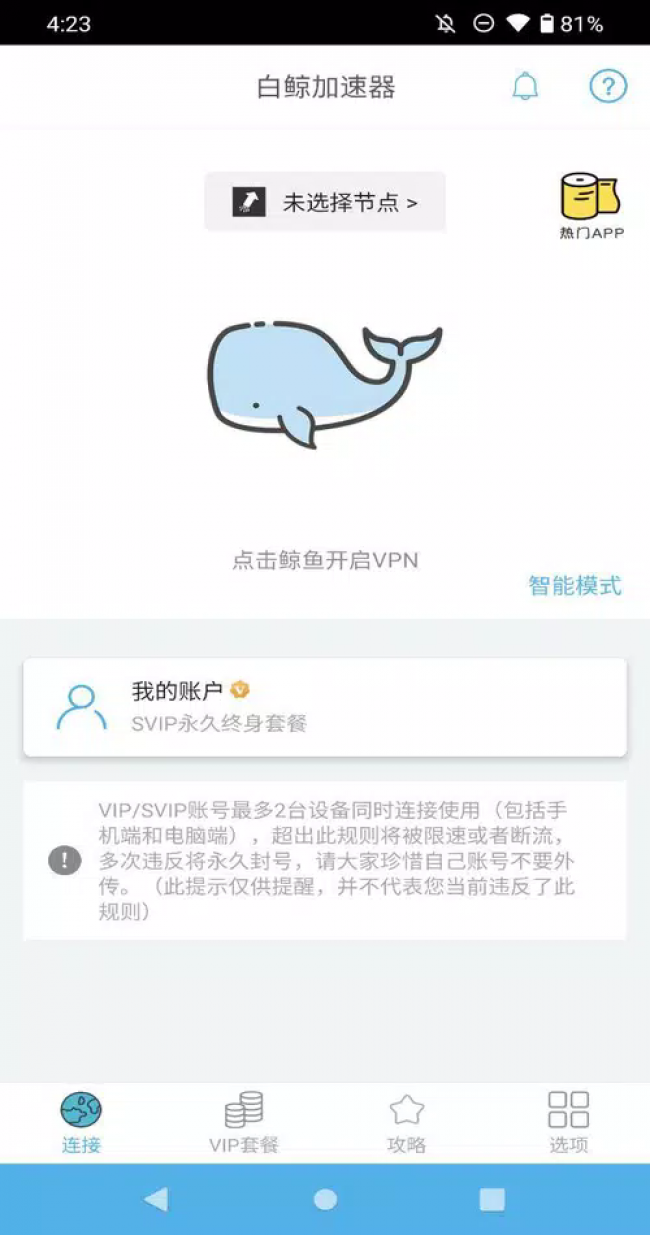Open the help question mark icon

[x=607, y=87]
